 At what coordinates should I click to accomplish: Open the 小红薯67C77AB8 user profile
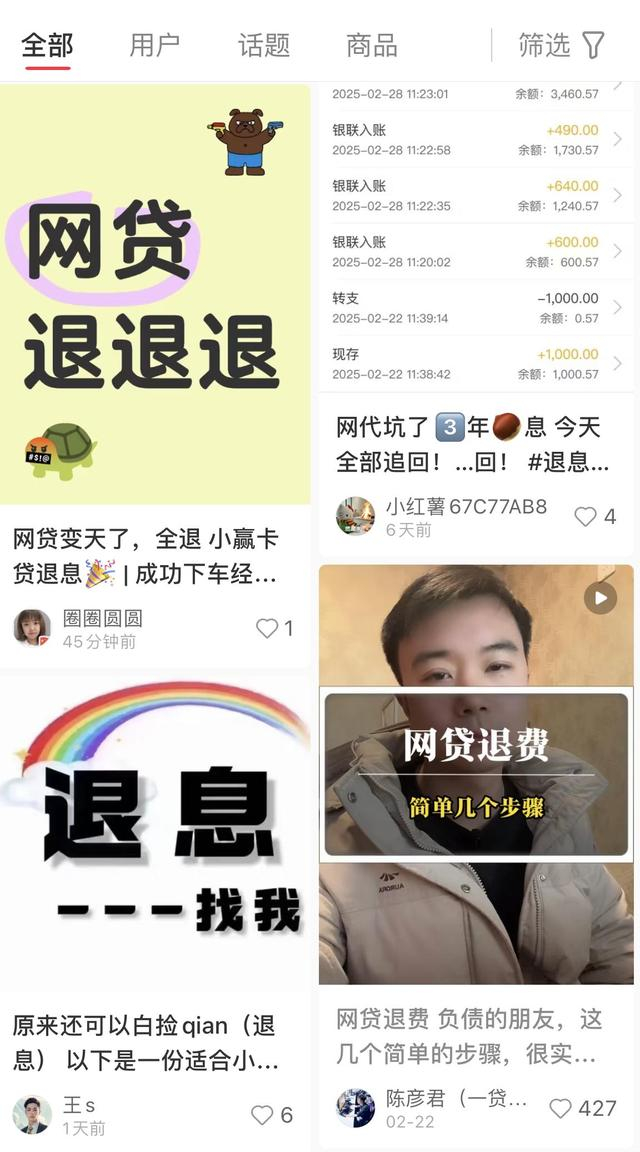tap(356, 516)
